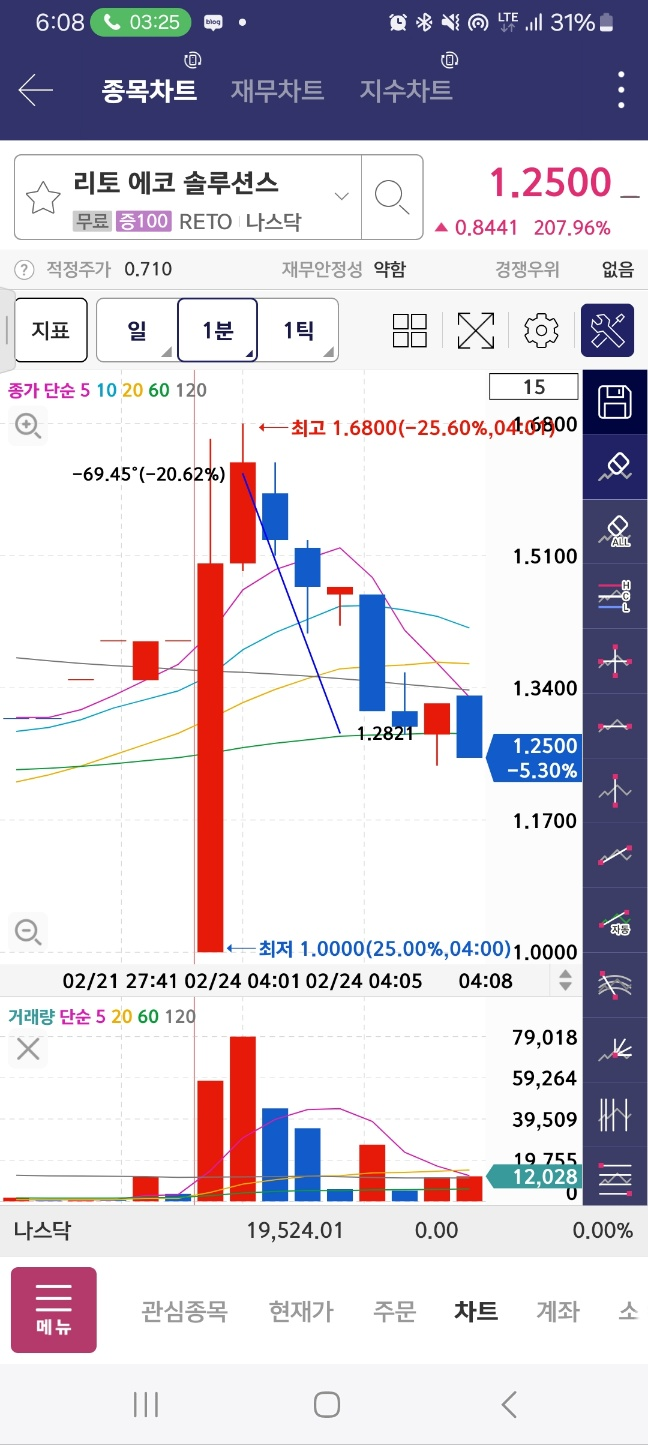Zoom in on the chart
Viewport: 648px width, 1445px height.
(x=28, y=427)
